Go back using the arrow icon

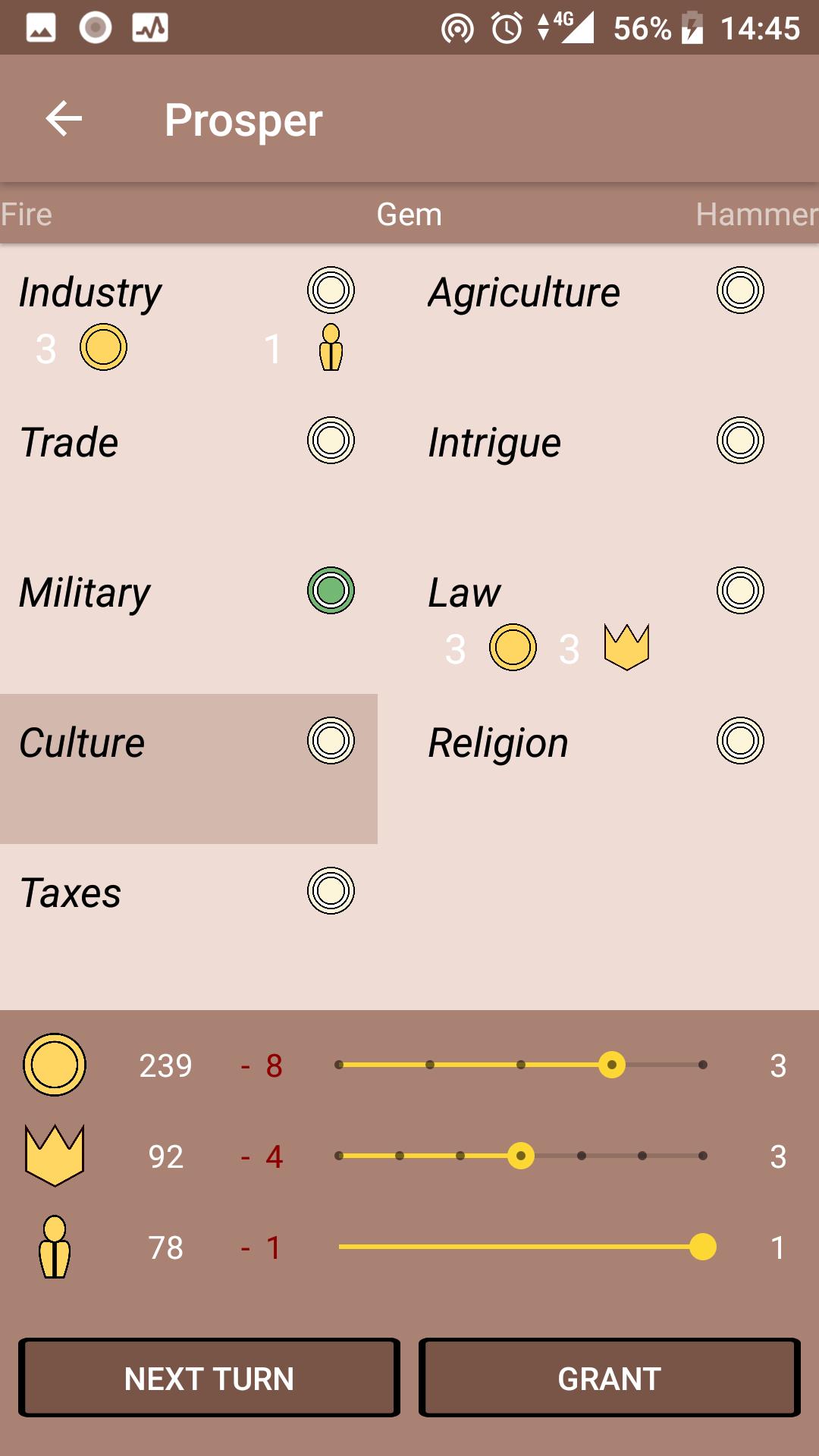point(64,119)
